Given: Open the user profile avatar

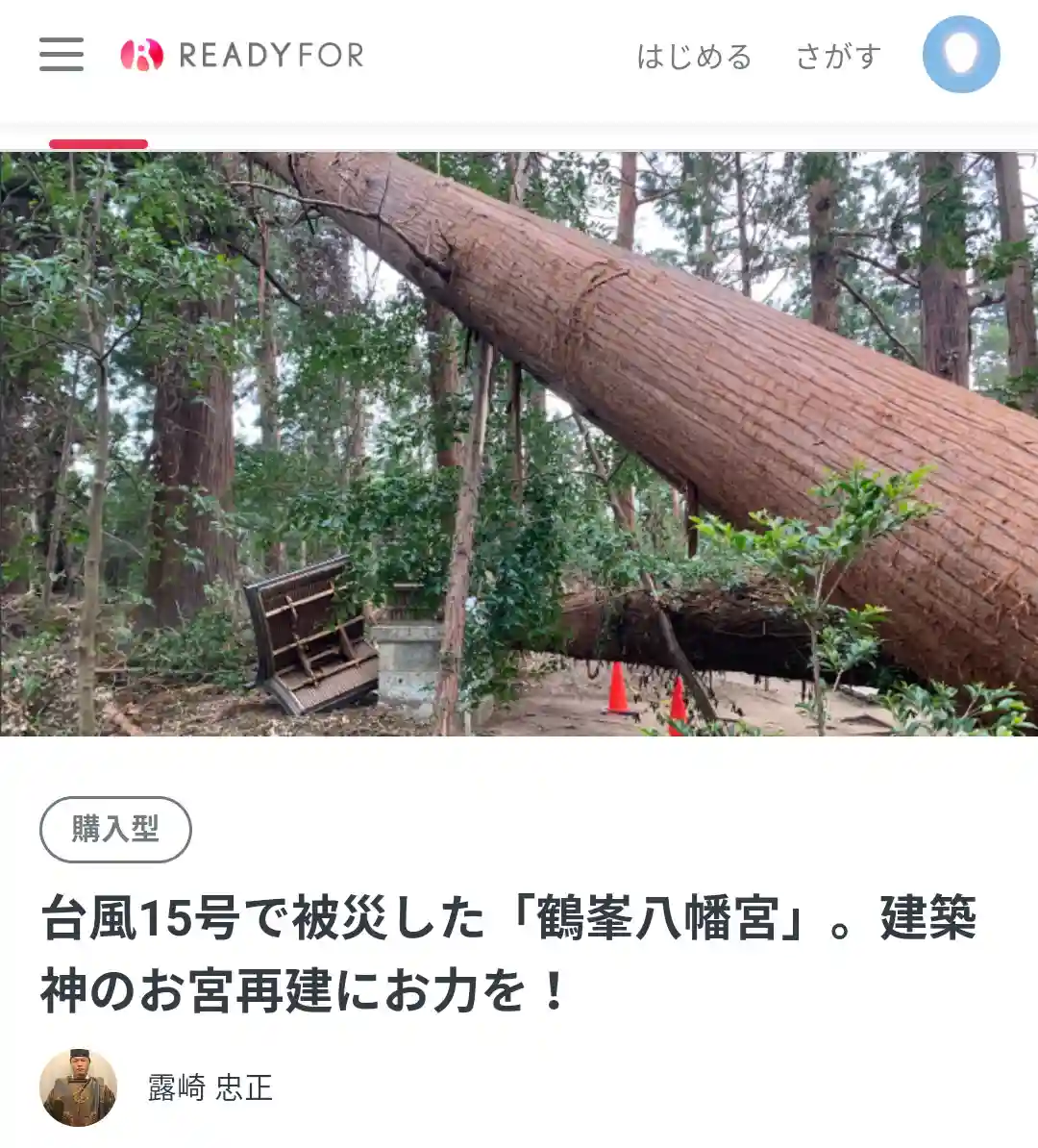Looking at the screenshot, I should coord(960,55).
